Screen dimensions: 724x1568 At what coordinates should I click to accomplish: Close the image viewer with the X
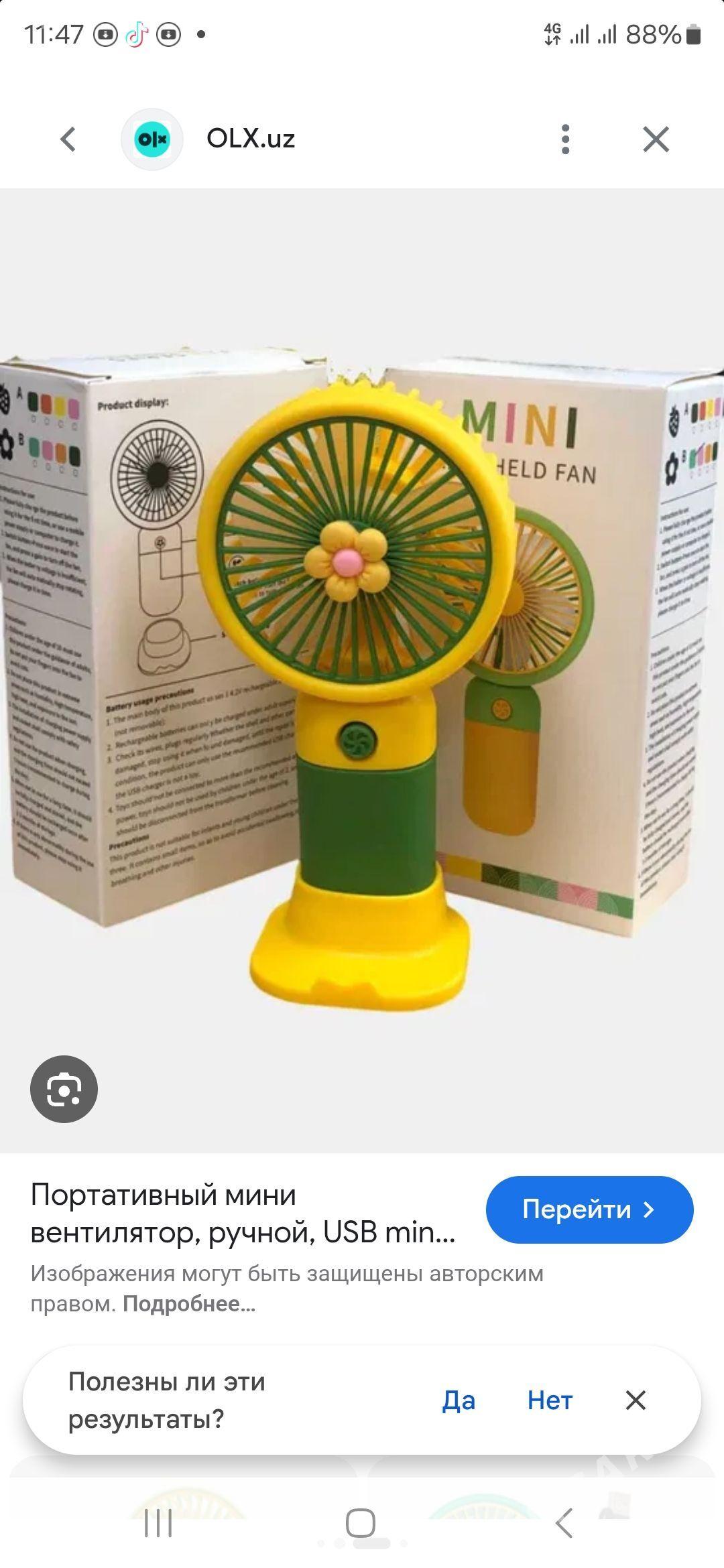656,139
